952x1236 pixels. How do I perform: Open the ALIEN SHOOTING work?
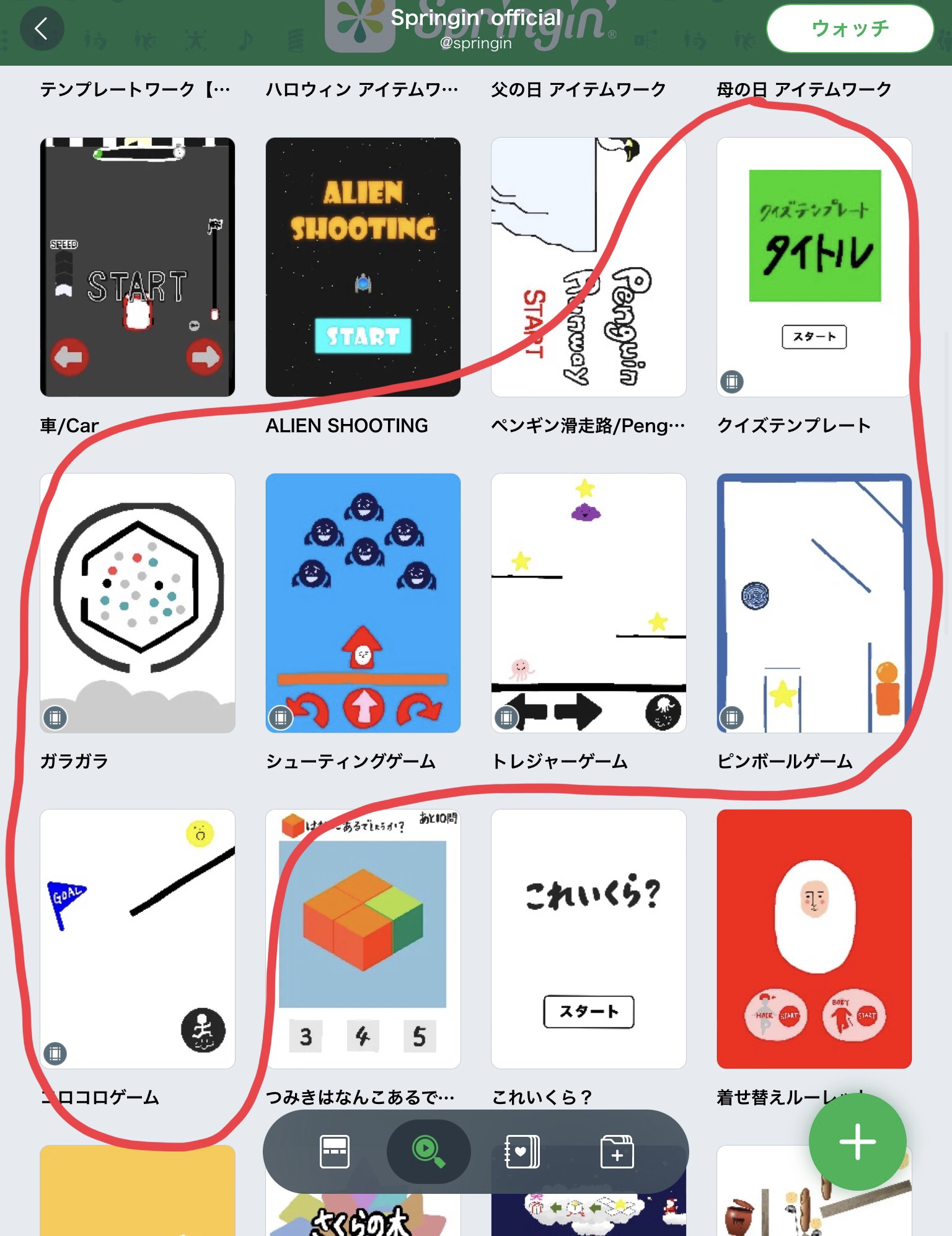point(363,267)
